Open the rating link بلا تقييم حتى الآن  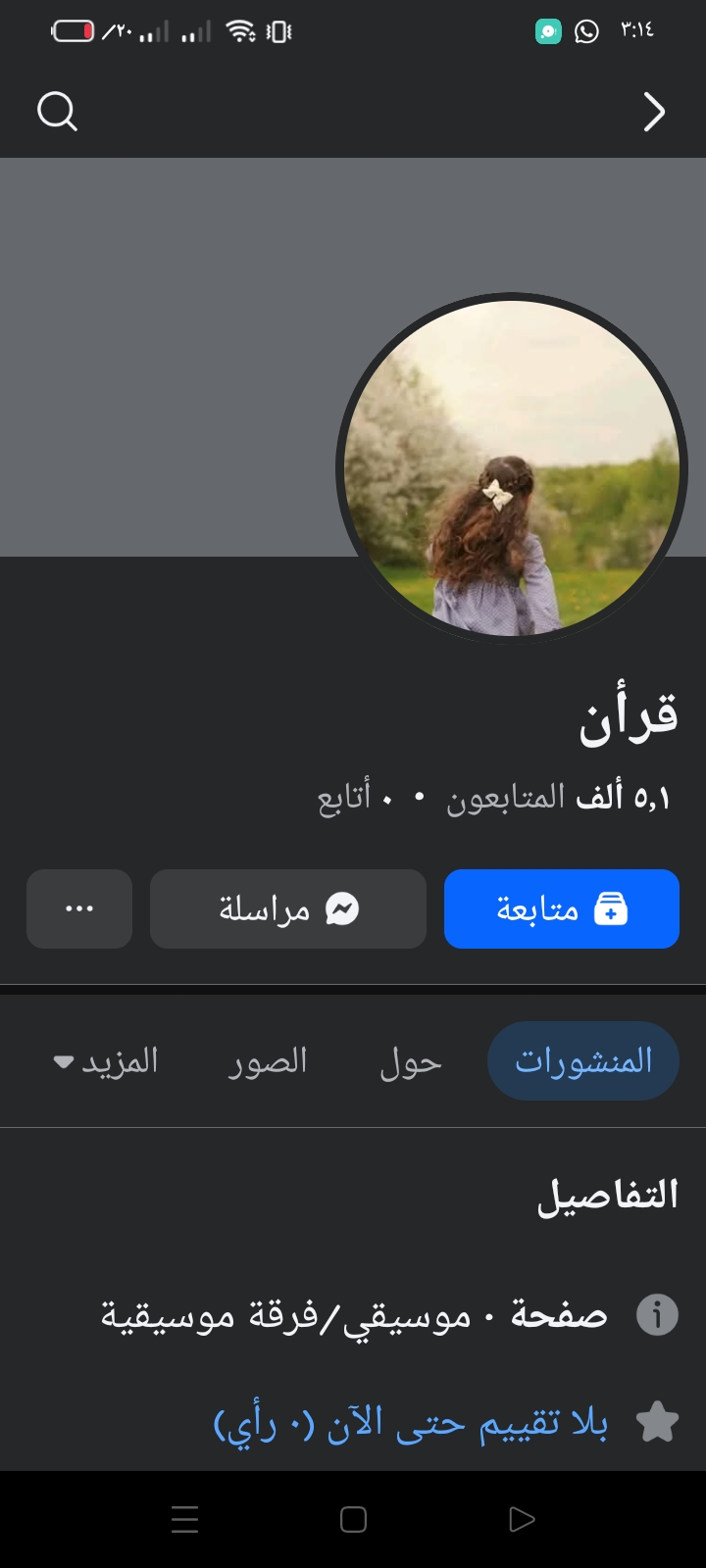[412, 1422]
